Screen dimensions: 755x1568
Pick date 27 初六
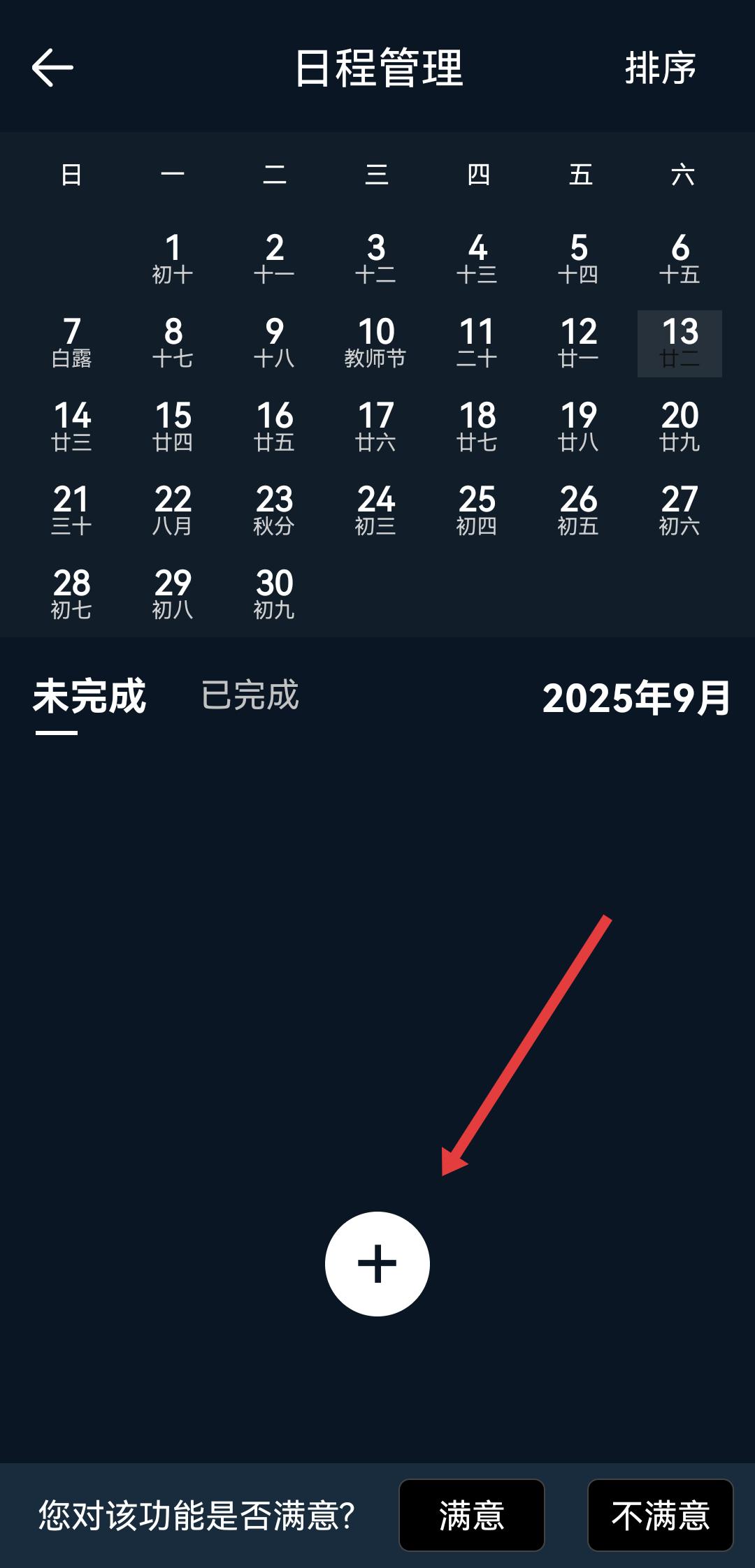[679, 511]
